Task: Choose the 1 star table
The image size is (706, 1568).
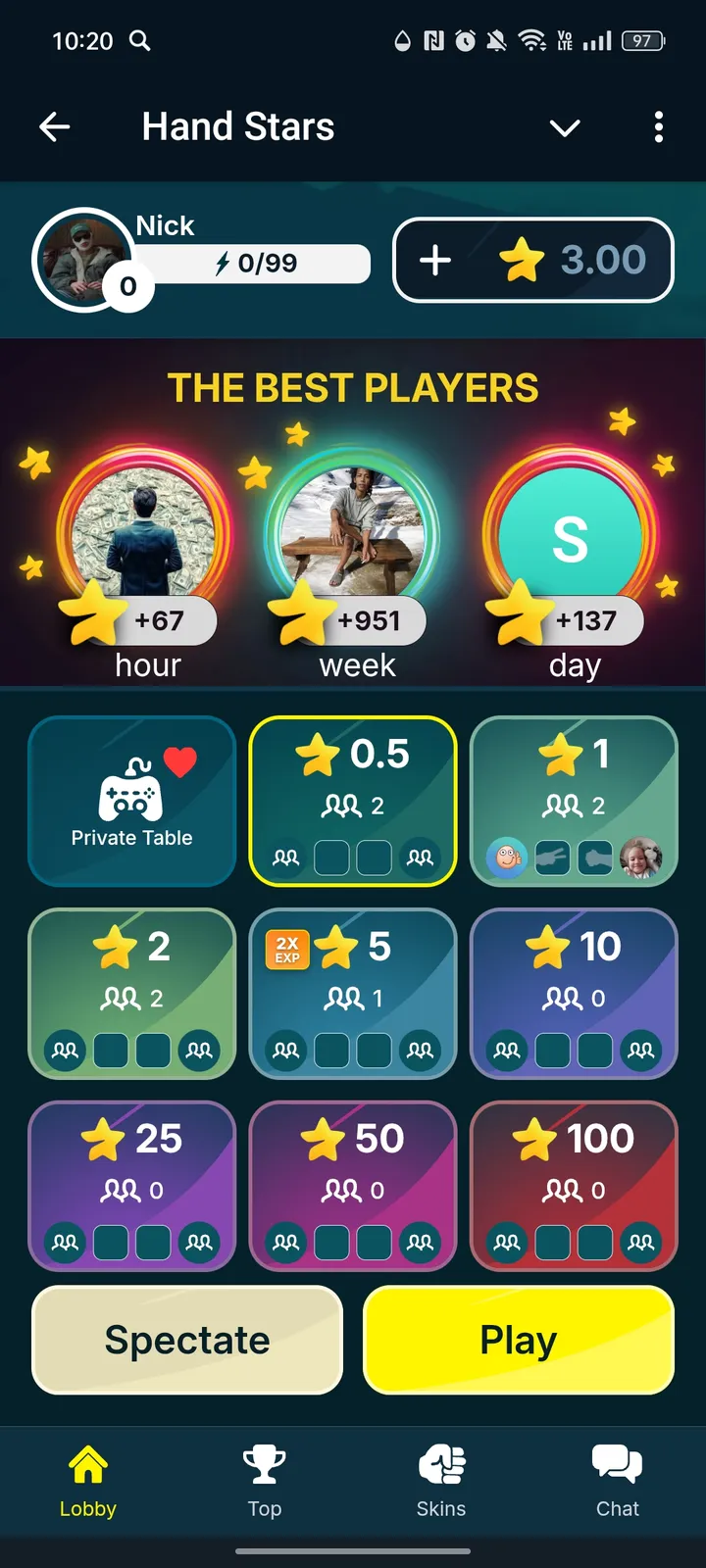Action: 574,801
